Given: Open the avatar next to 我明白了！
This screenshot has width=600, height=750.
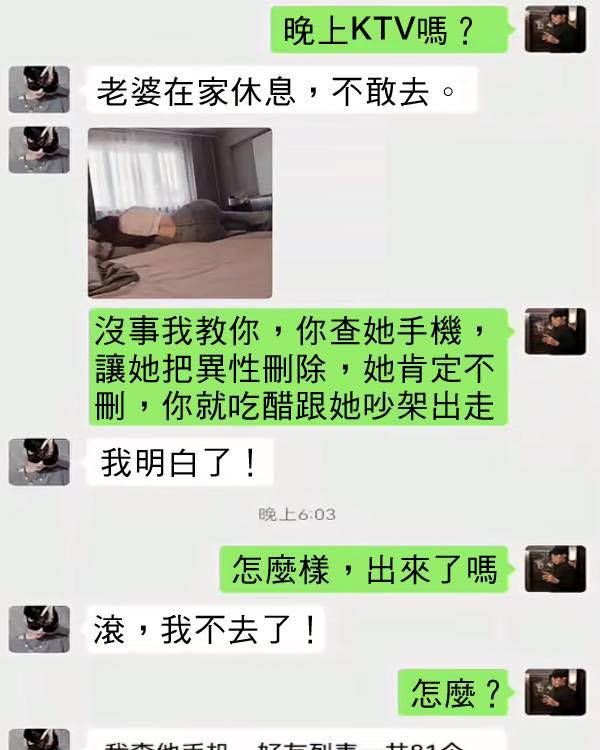Looking at the screenshot, I should click(39, 462).
